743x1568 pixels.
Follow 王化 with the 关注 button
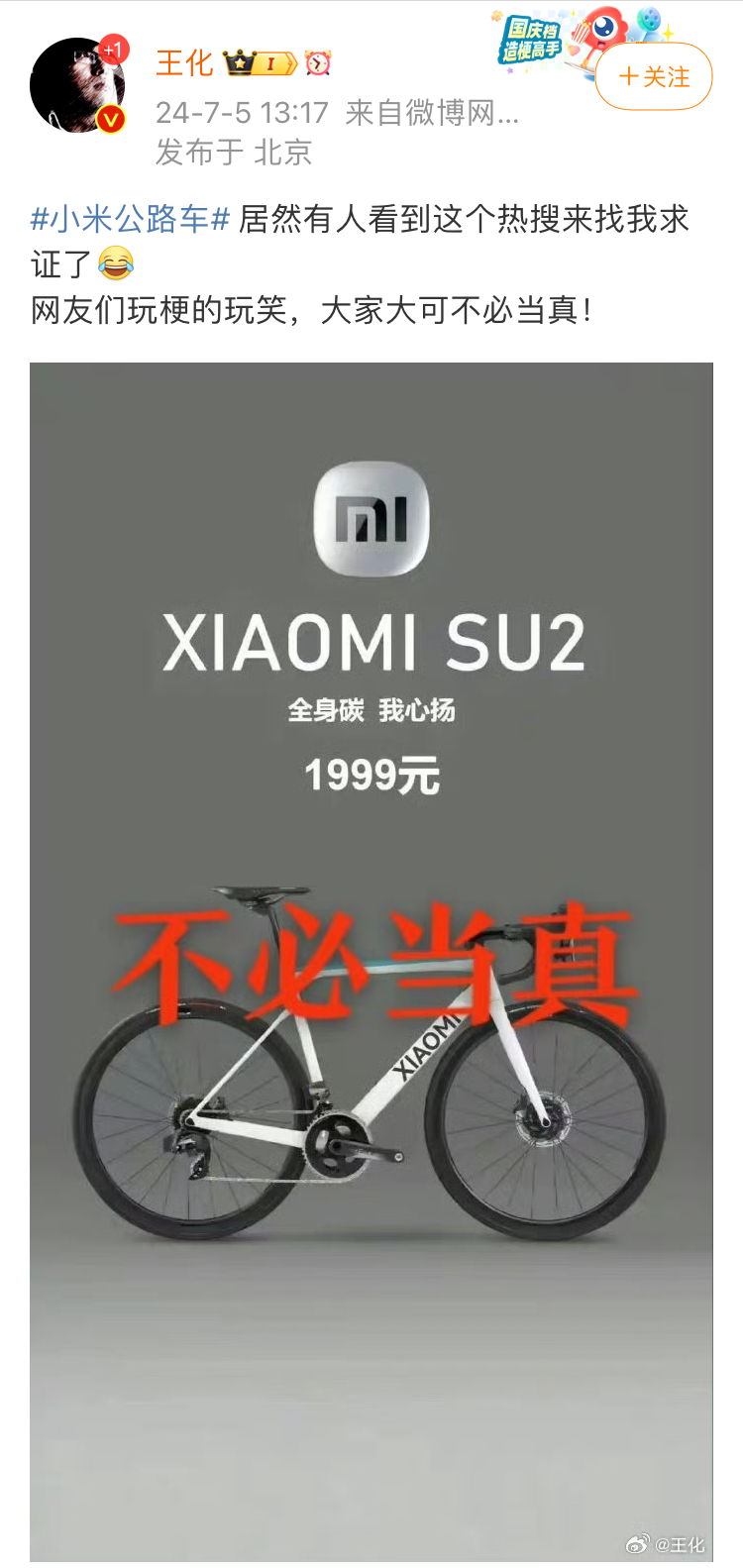pyautogui.click(x=654, y=77)
